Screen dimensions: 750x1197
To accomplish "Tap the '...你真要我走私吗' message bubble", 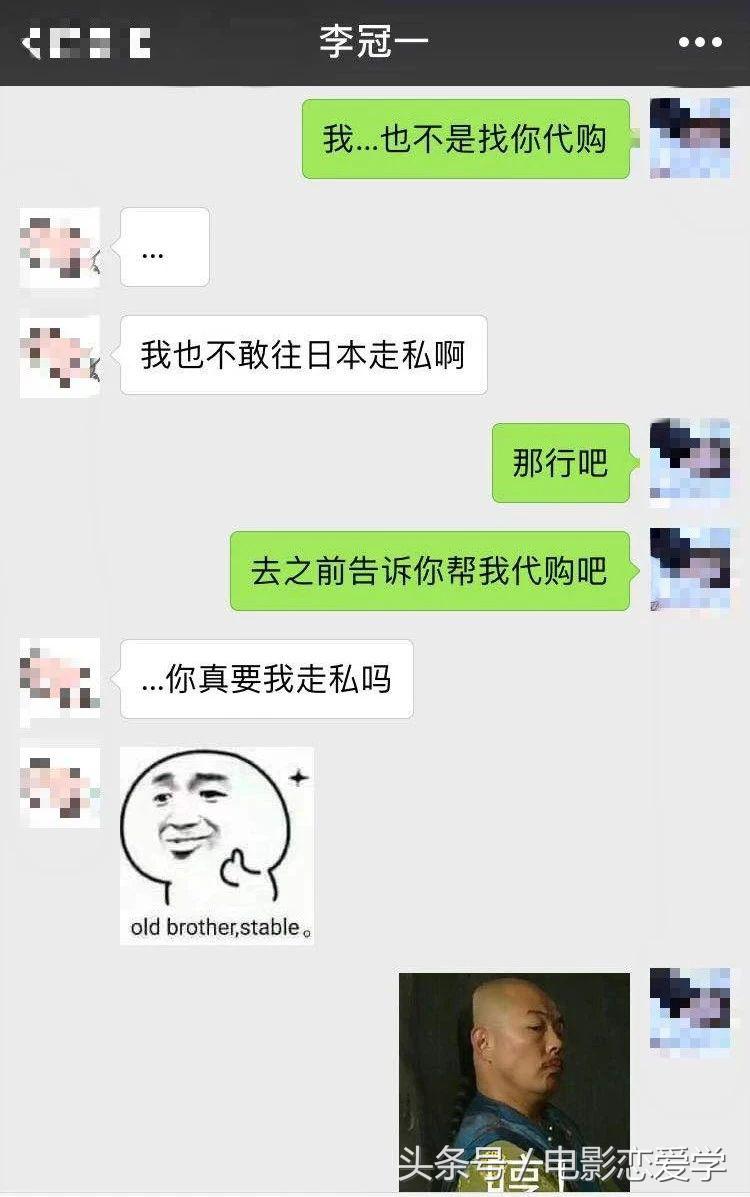I will pyautogui.click(x=265, y=678).
